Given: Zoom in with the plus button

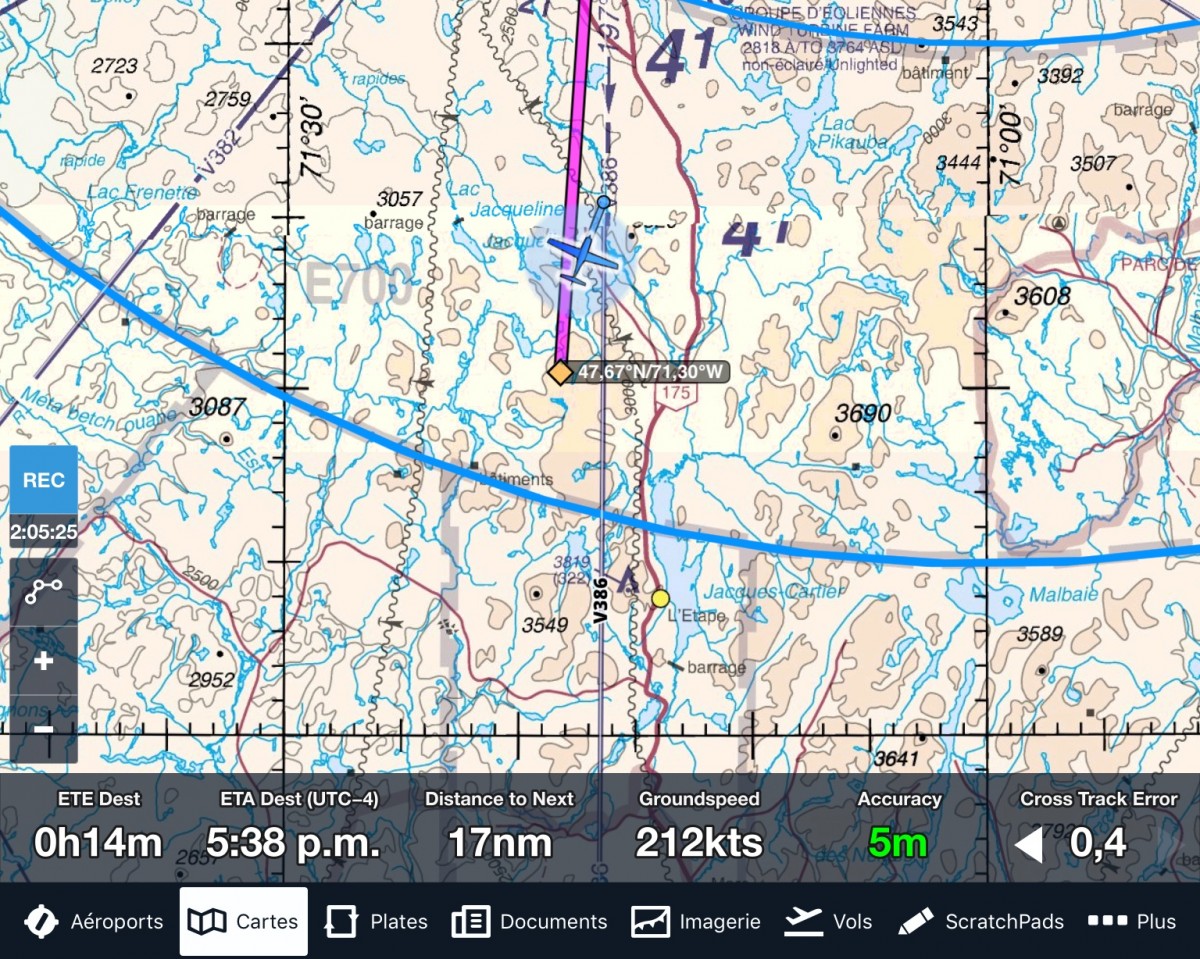Looking at the screenshot, I should coord(44,661).
